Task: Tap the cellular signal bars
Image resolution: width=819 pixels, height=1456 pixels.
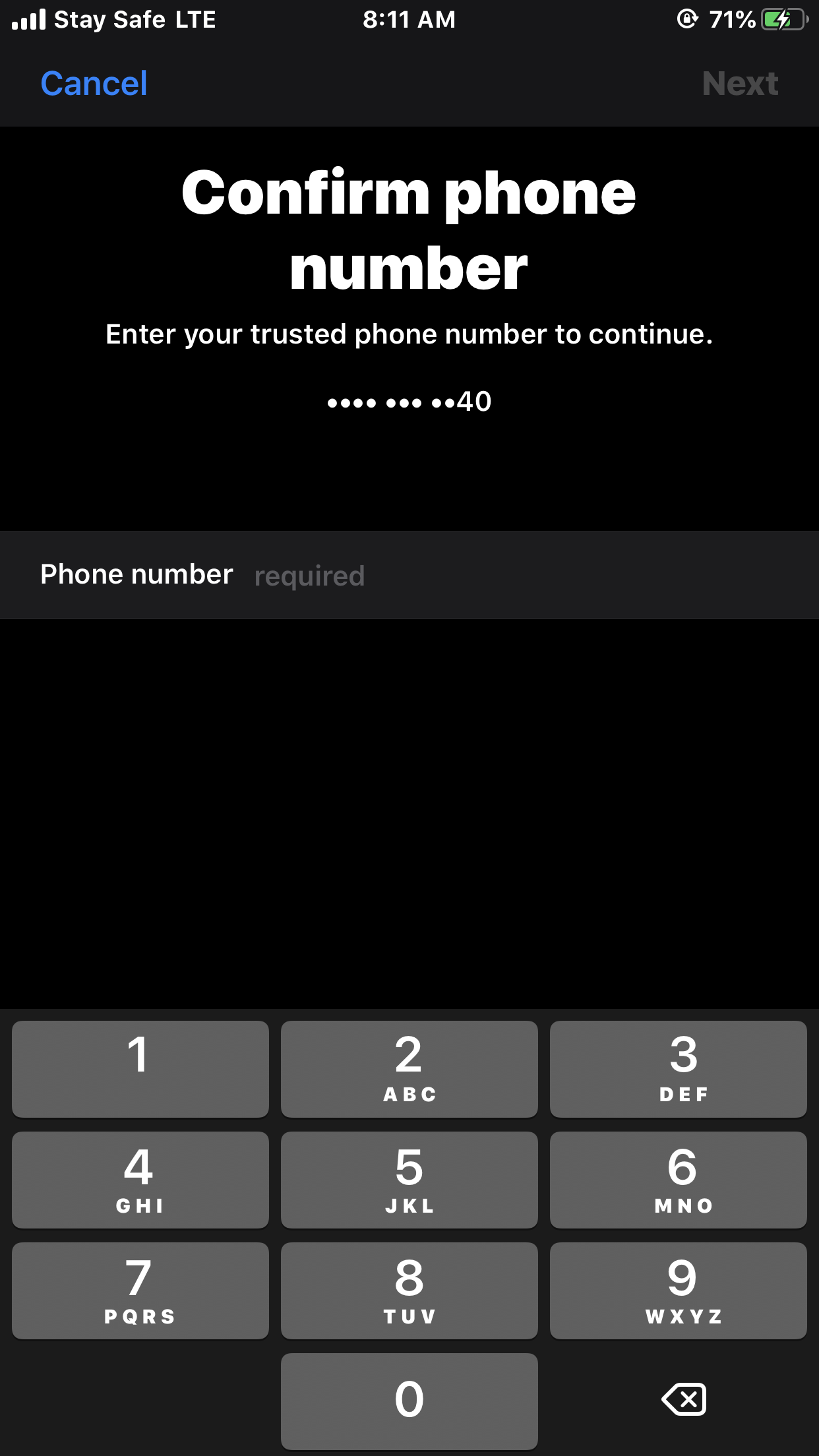Action: [30, 19]
